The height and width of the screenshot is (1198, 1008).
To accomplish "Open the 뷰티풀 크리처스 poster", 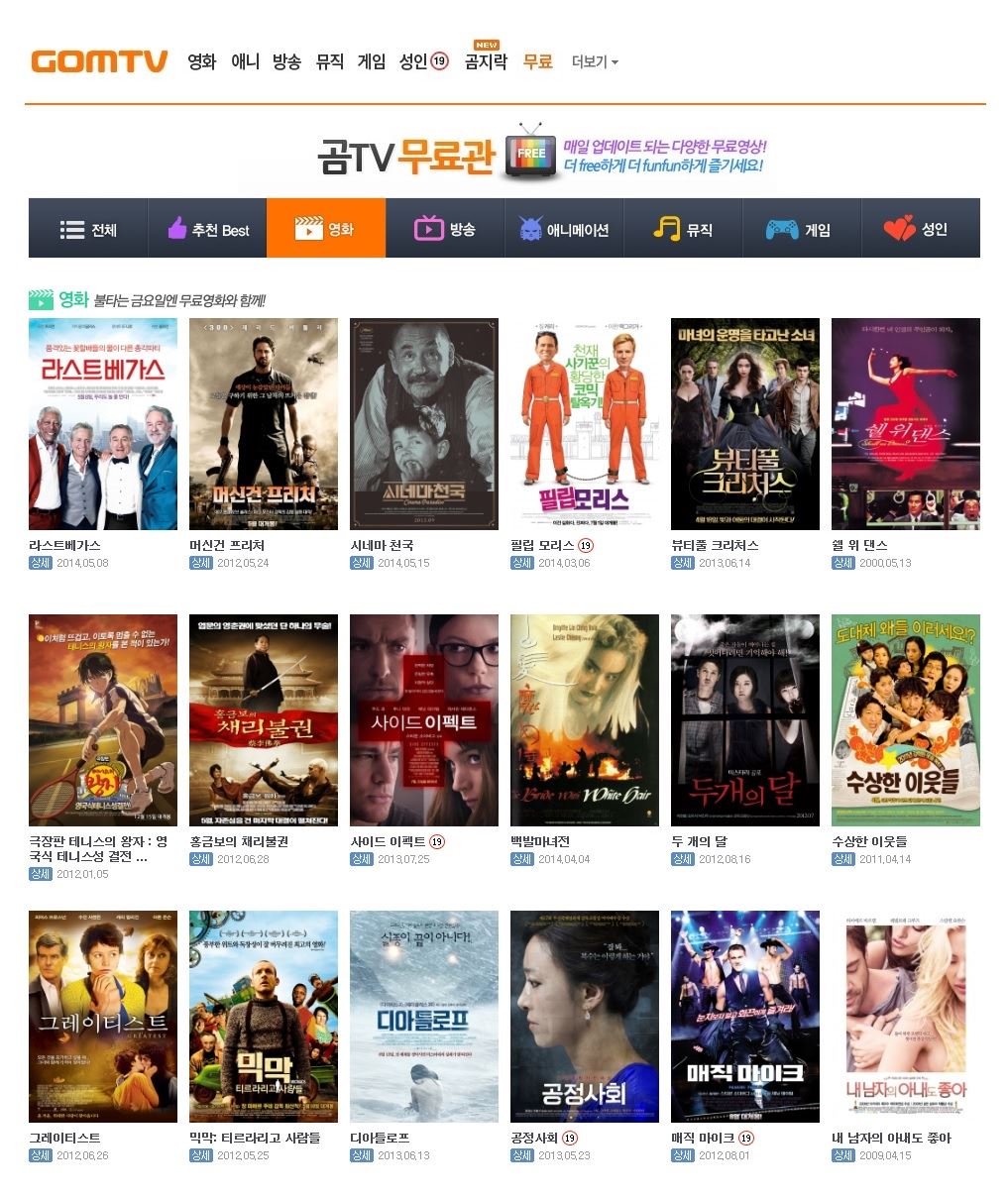I will click(x=745, y=424).
